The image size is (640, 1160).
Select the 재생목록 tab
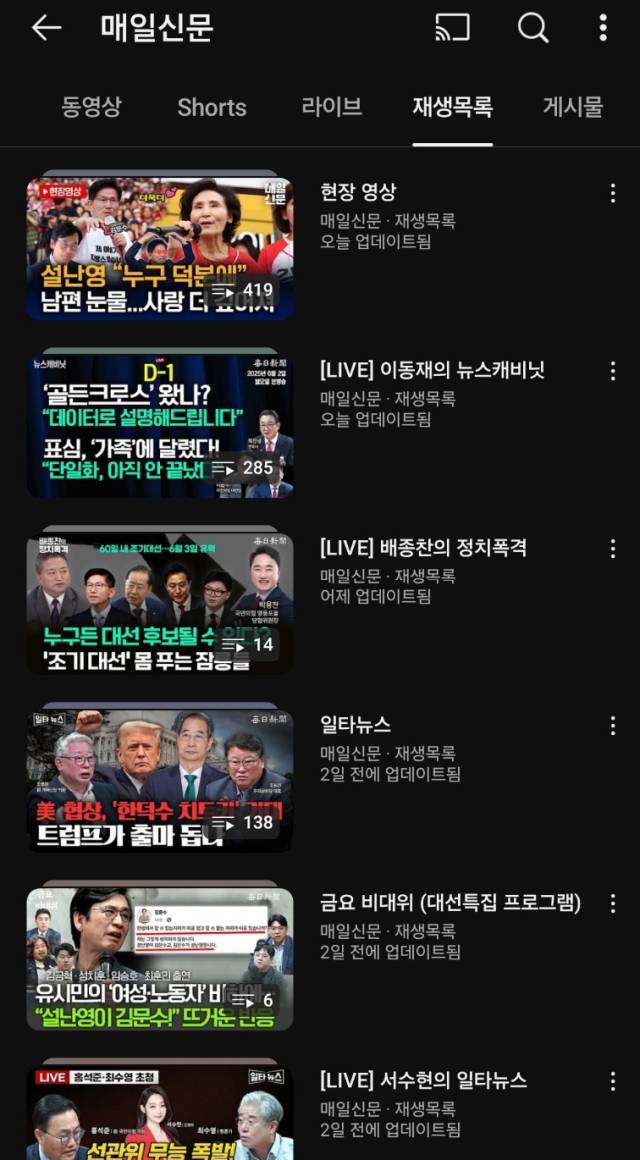coord(452,108)
